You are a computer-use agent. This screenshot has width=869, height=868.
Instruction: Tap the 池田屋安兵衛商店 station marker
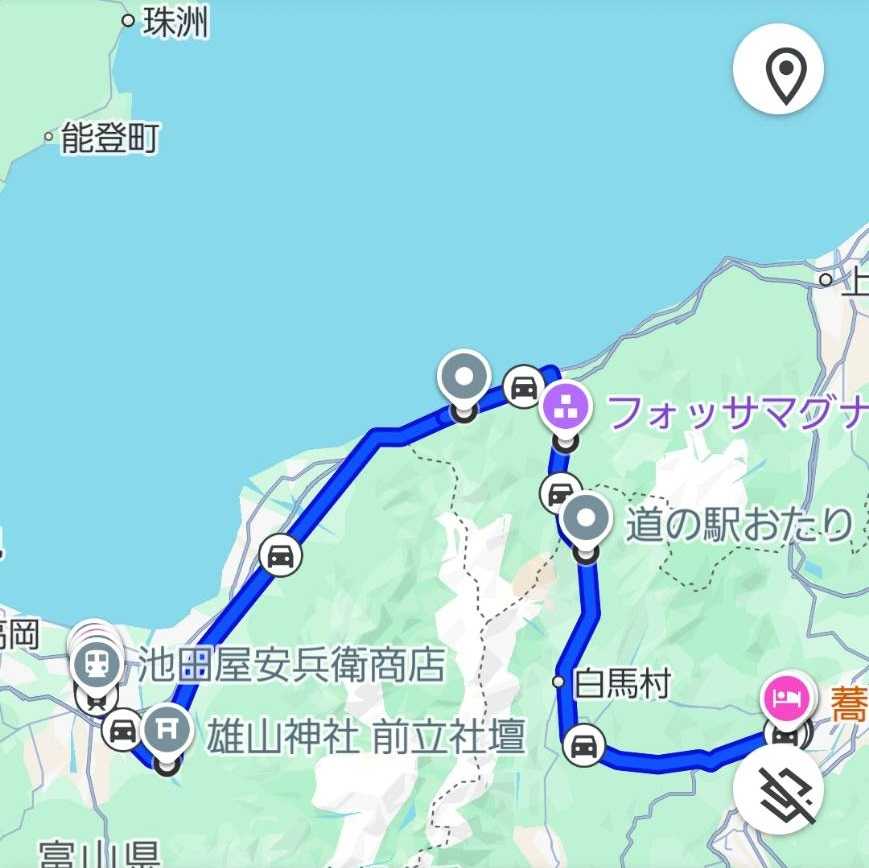[98, 663]
